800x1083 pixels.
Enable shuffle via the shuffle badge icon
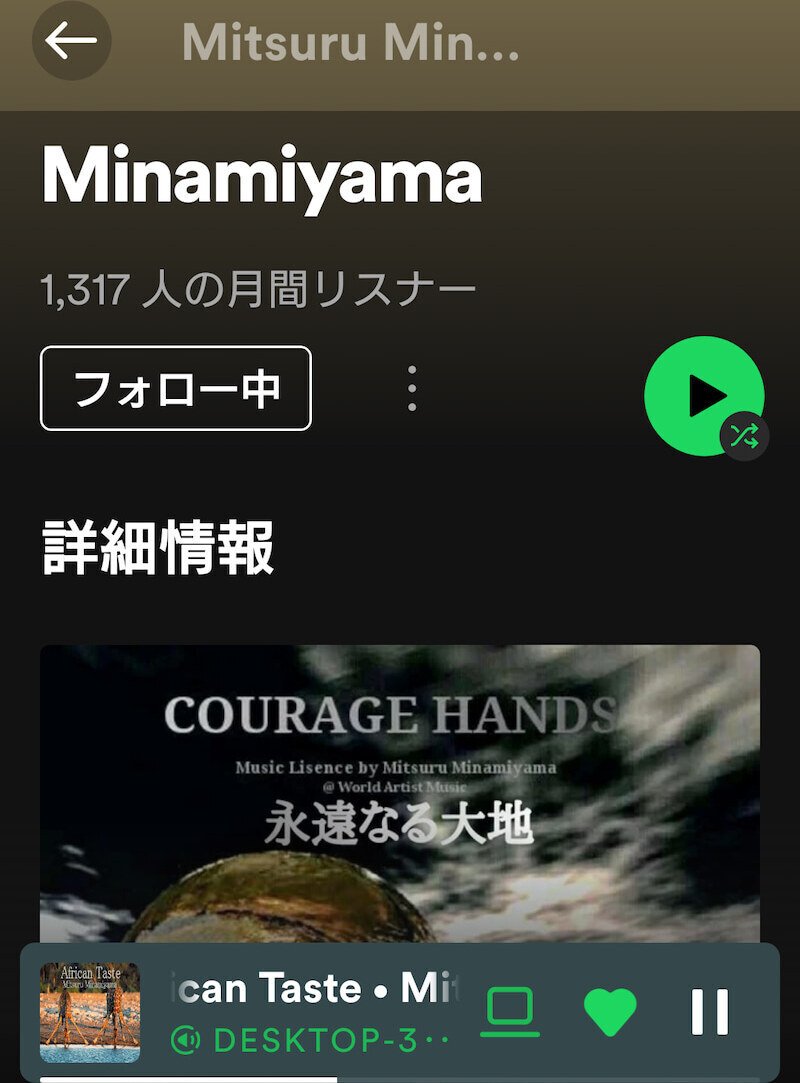tap(747, 437)
